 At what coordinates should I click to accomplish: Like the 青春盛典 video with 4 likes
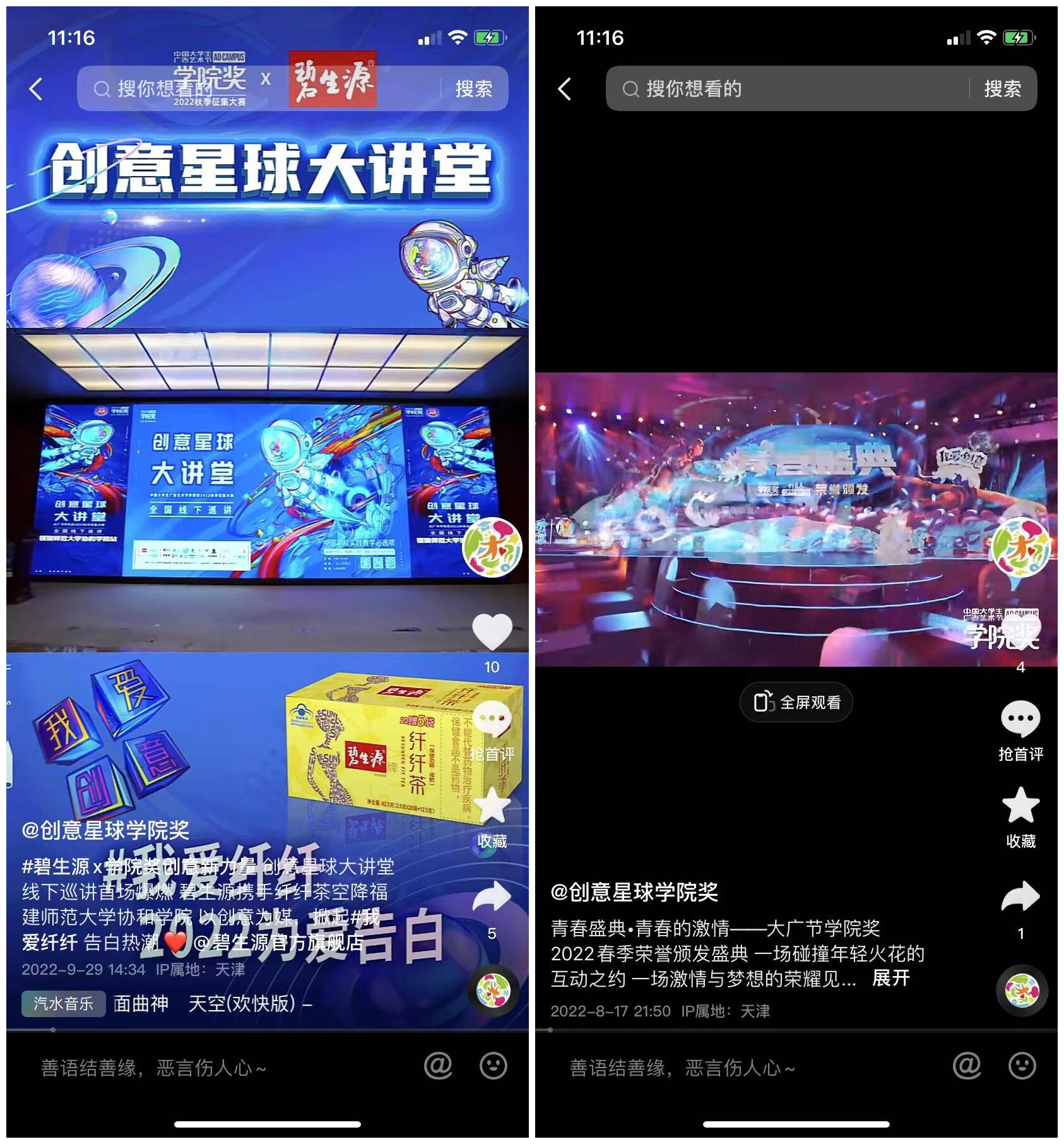click(1020, 631)
